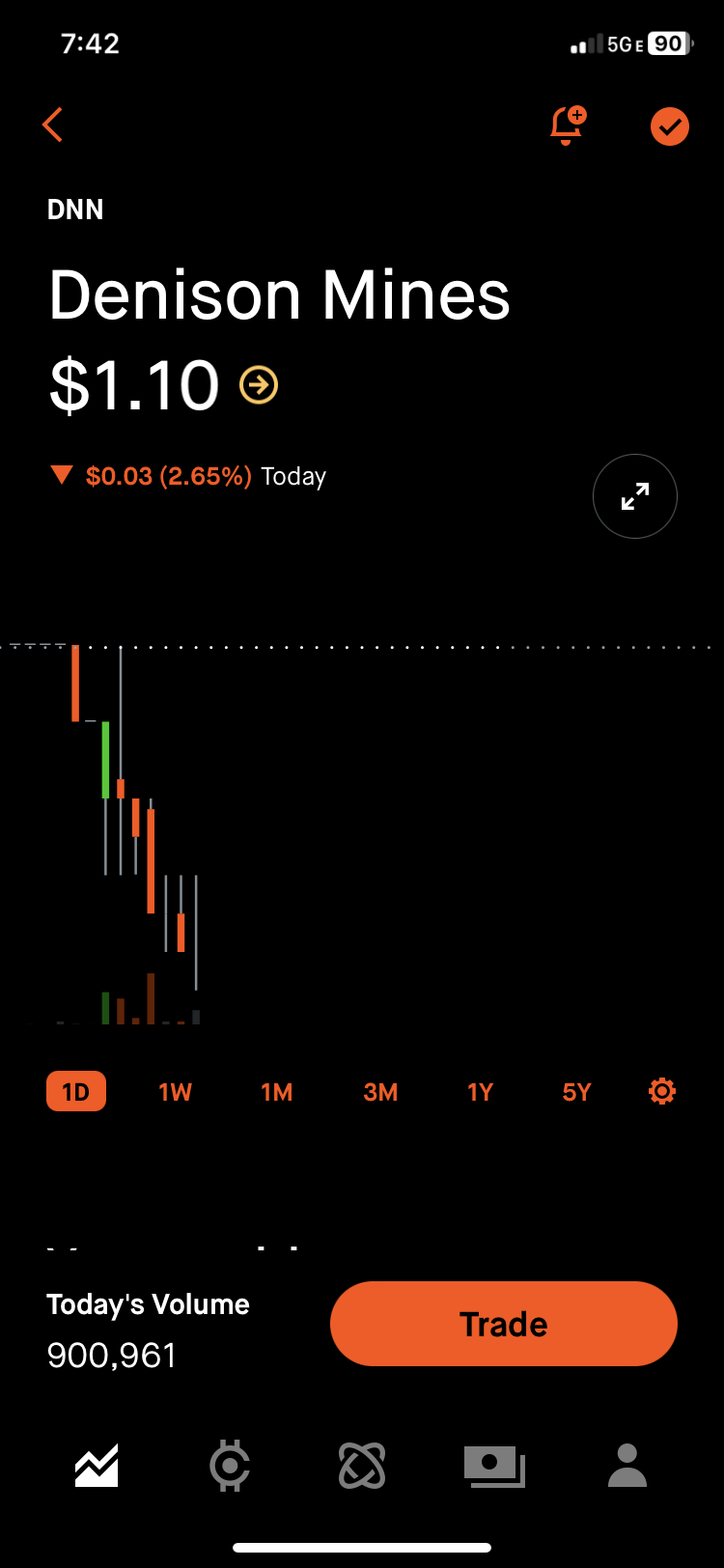Add a price alert with the bell
The image size is (724, 1568).
pyautogui.click(x=567, y=126)
